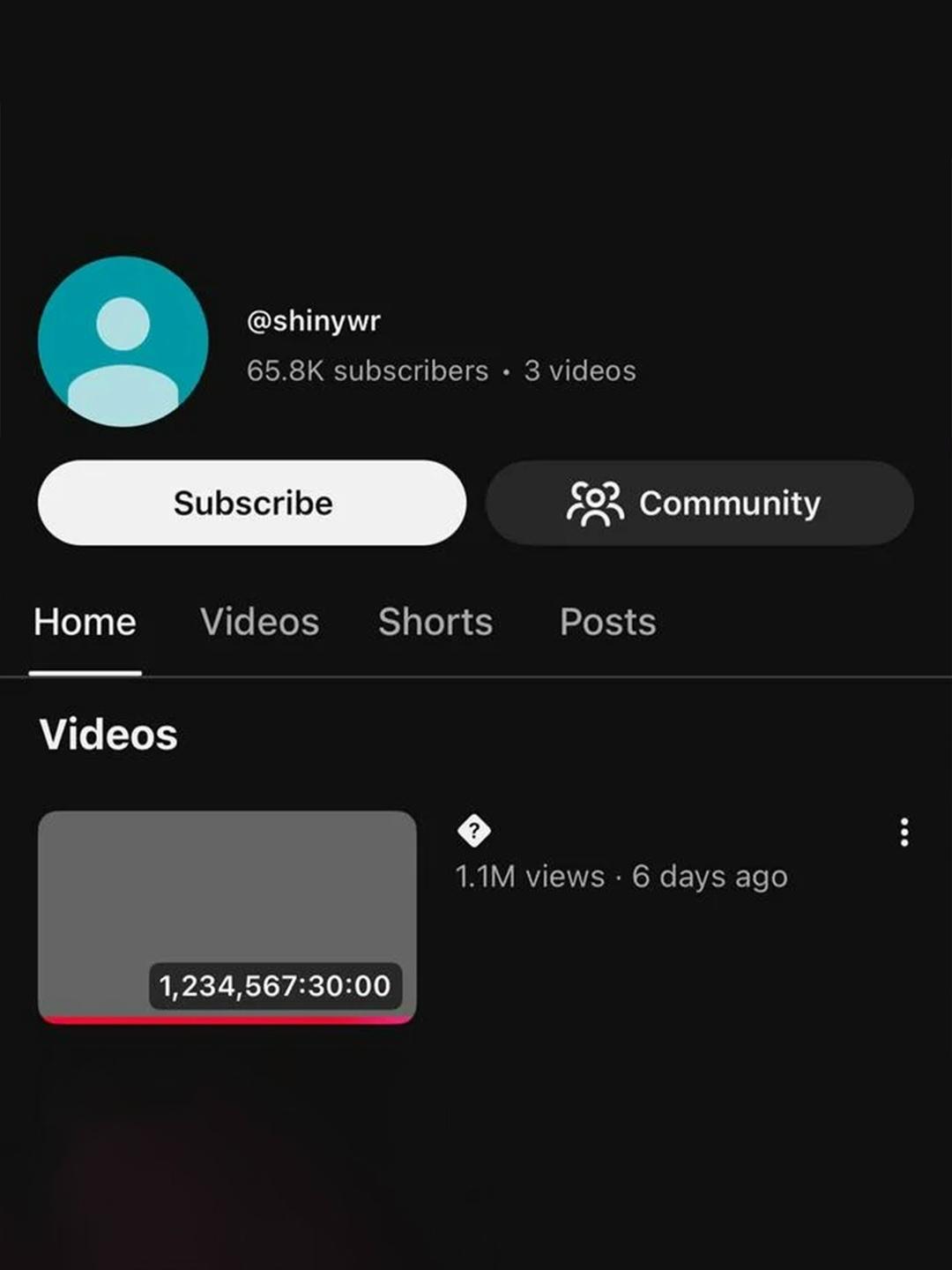Open the Community button
The width and height of the screenshot is (952, 1270).
click(699, 503)
